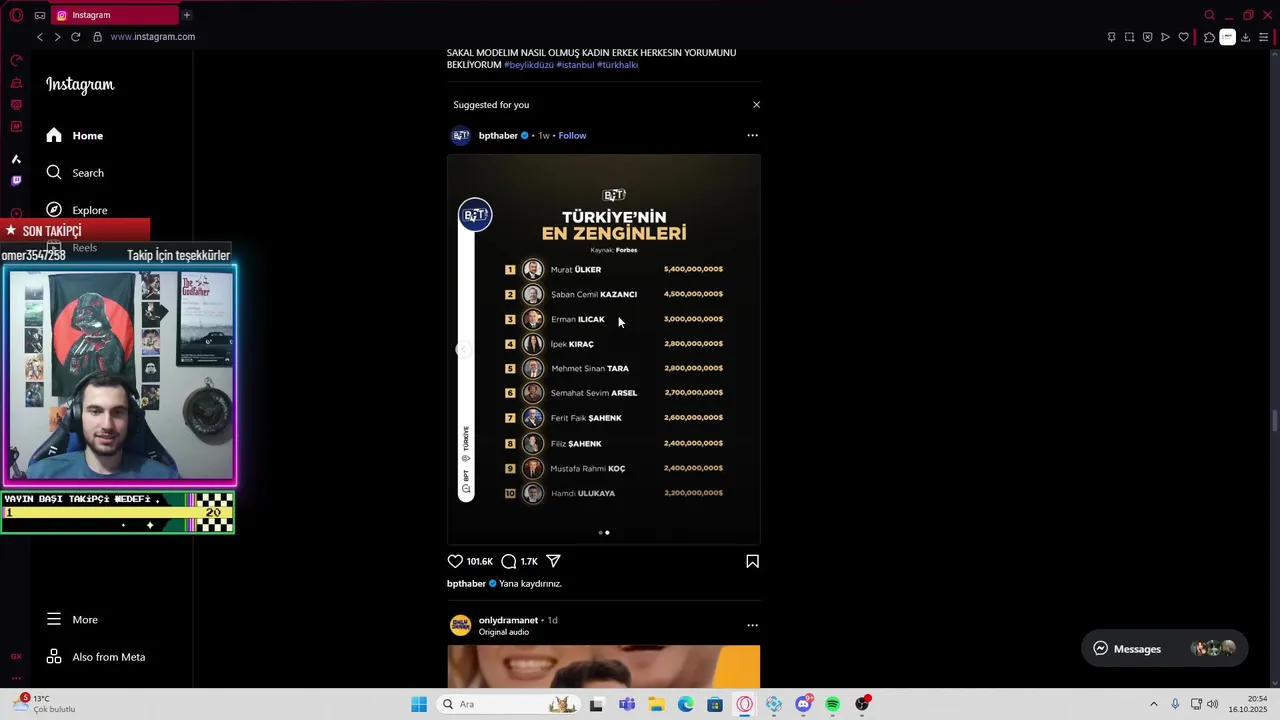Open the Messages panel

tap(1127, 648)
